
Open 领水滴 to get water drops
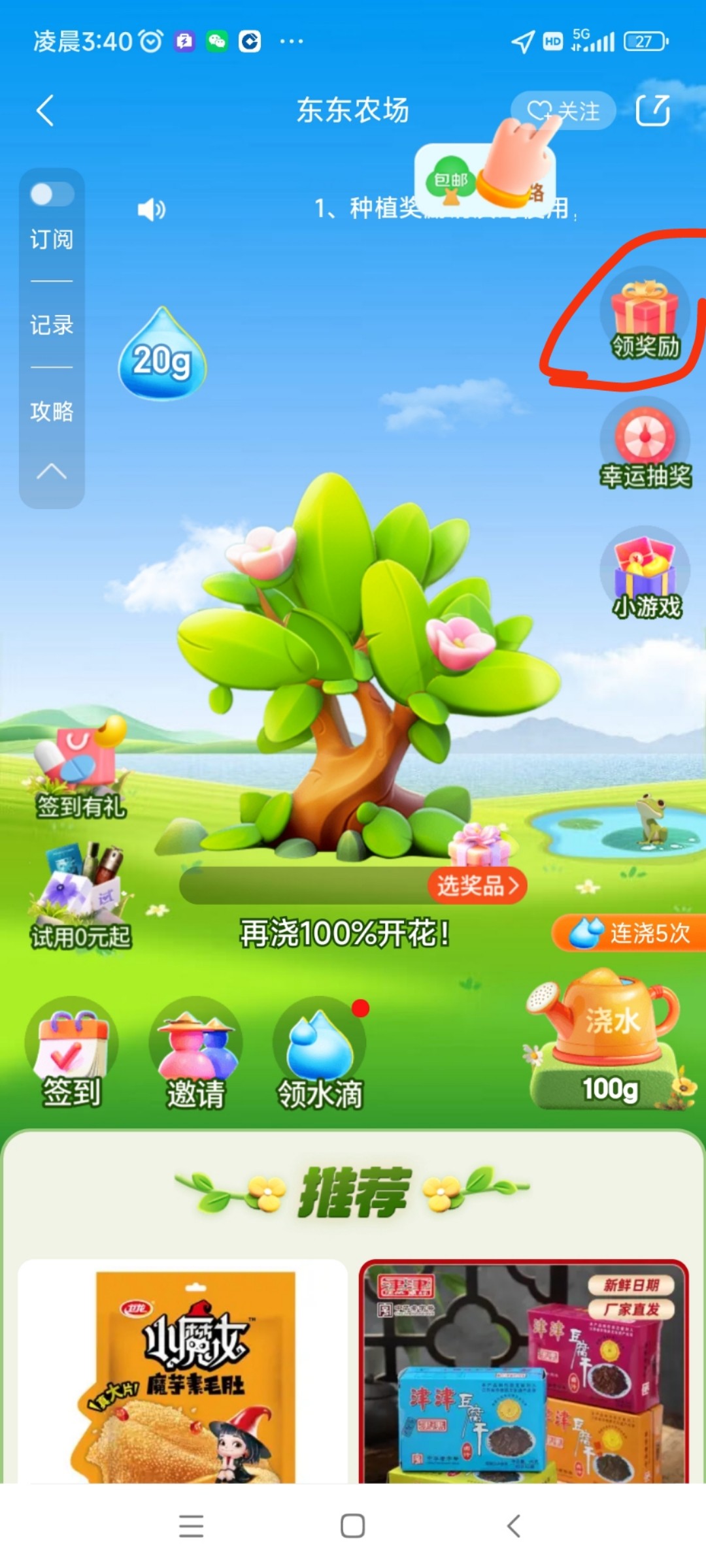pos(320,1053)
